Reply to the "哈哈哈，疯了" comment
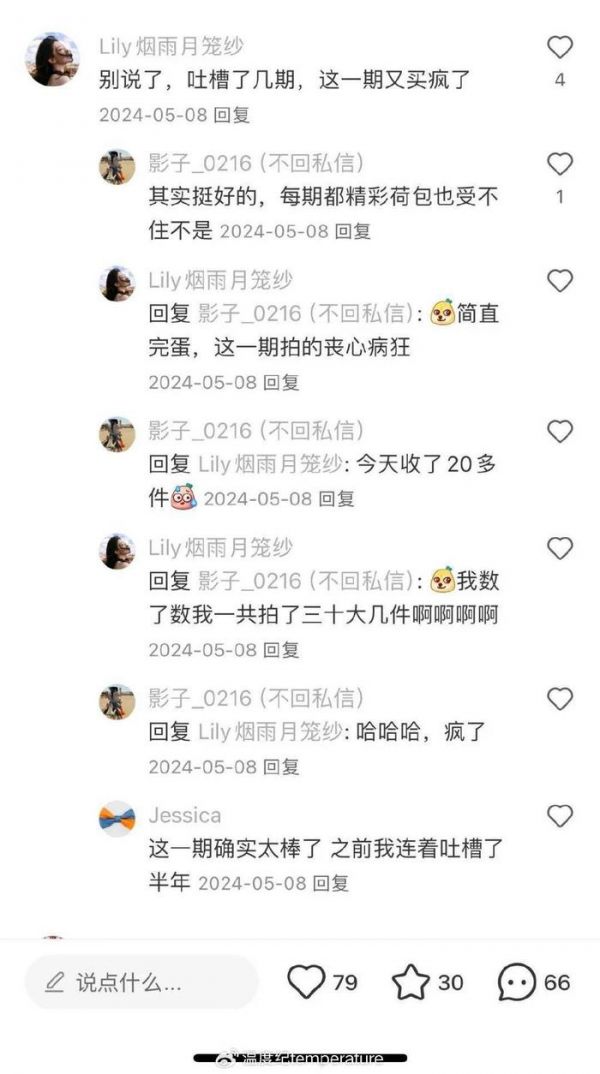600x1074 pixels. coord(281,766)
